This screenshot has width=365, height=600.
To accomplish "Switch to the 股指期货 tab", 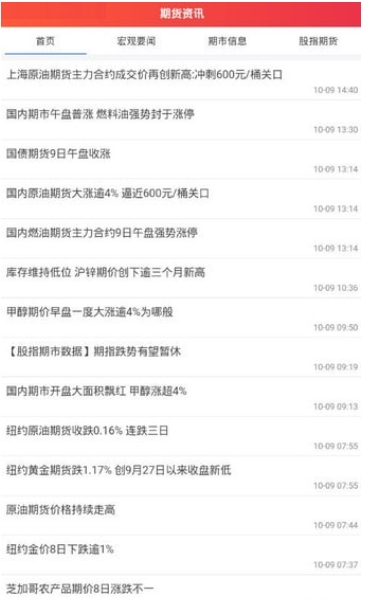I will (318, 41).
